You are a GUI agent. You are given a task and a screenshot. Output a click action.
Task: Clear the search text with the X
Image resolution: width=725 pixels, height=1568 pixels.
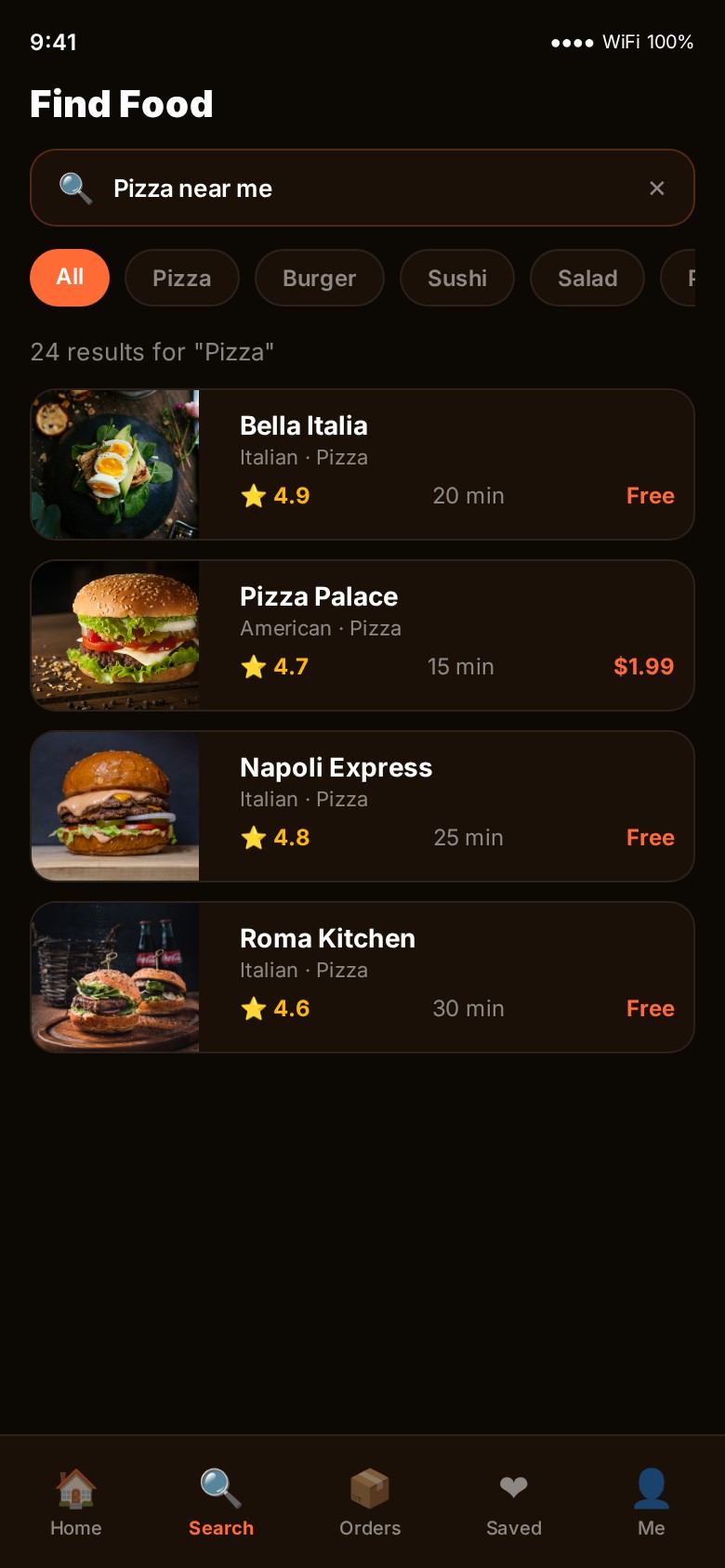[x=656, y=189]
